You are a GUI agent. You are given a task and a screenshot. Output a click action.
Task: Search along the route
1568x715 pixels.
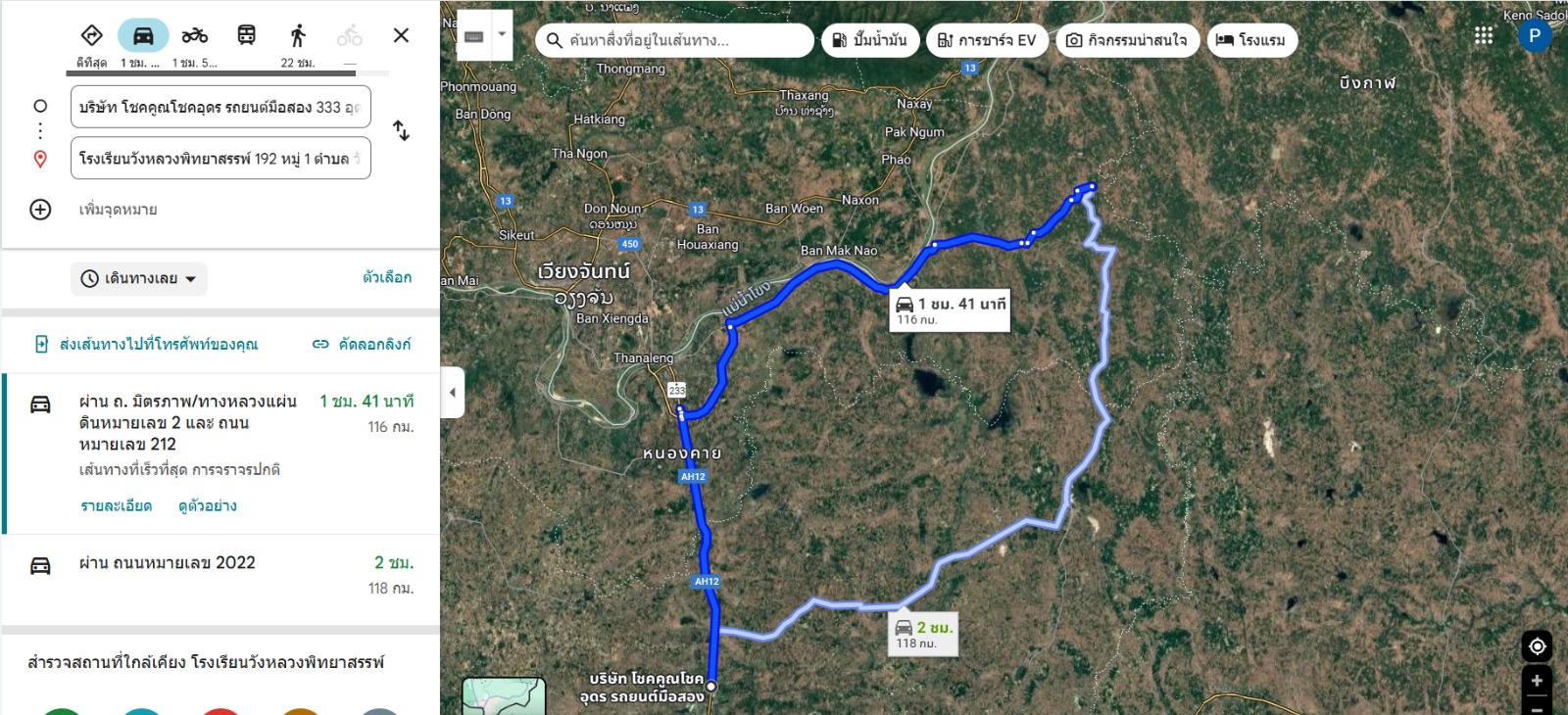[676, 40]
